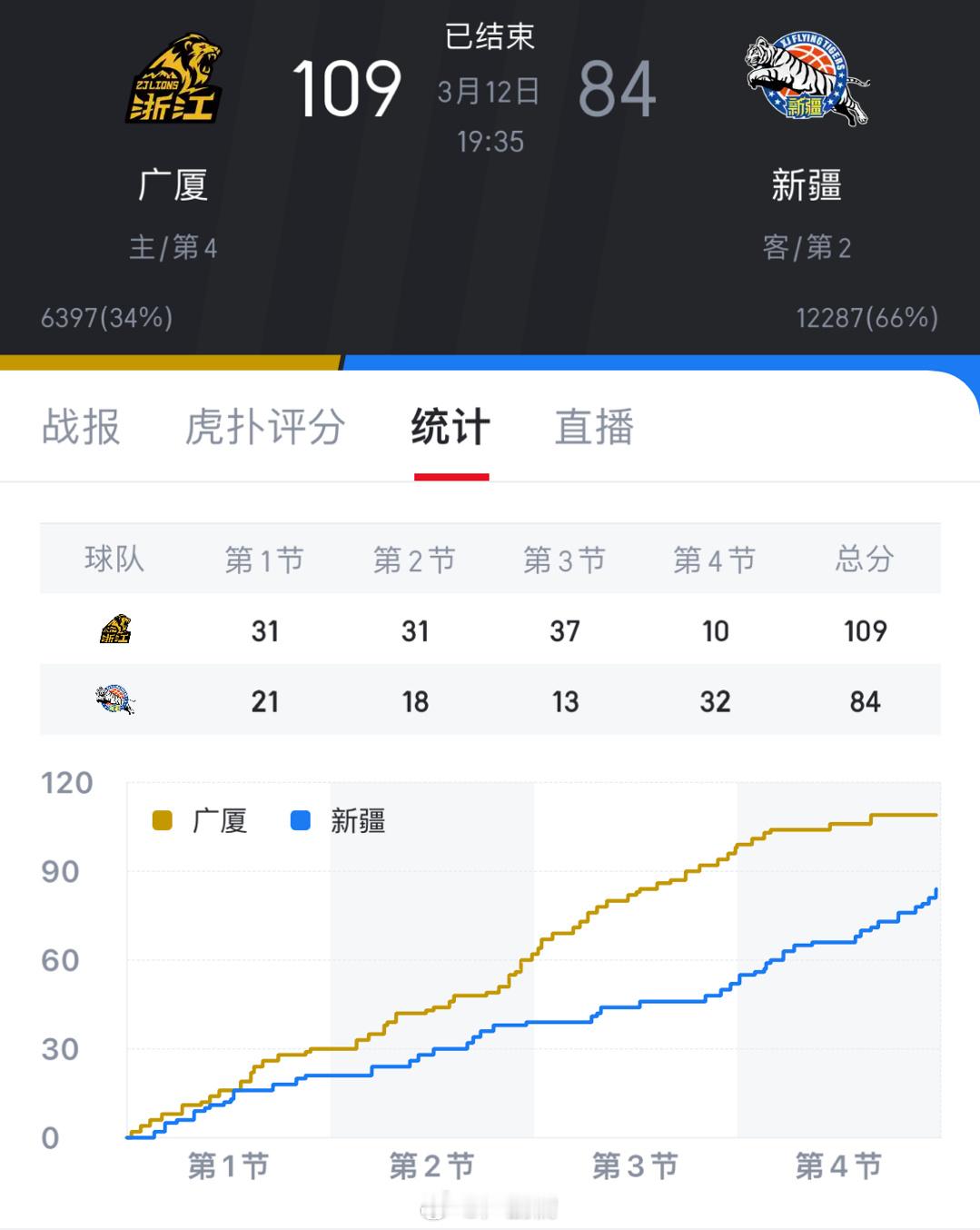Toggle the 已结束 match status indicator
Screen dimensions: 980x1230
491,38
